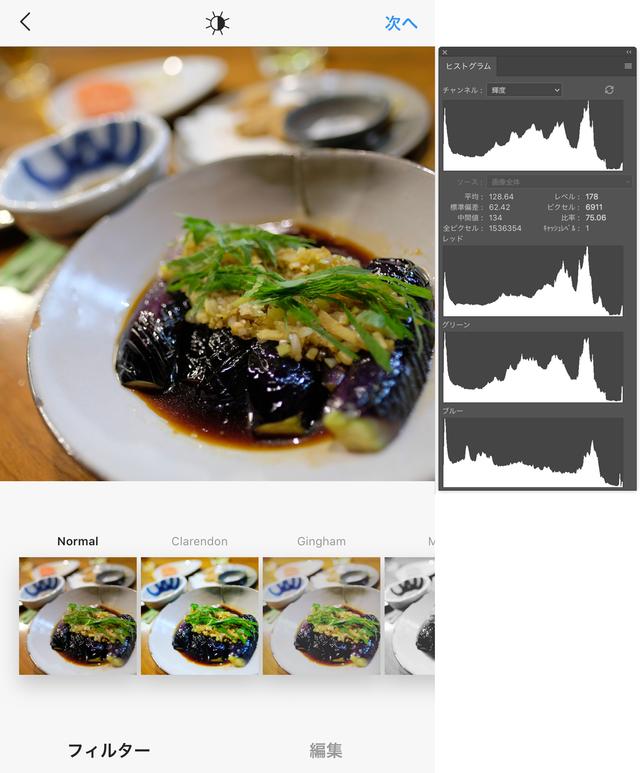Open the histogram panel menu icon
The width and height of the screenshot is (640, 773).
(x=628, y=66)
